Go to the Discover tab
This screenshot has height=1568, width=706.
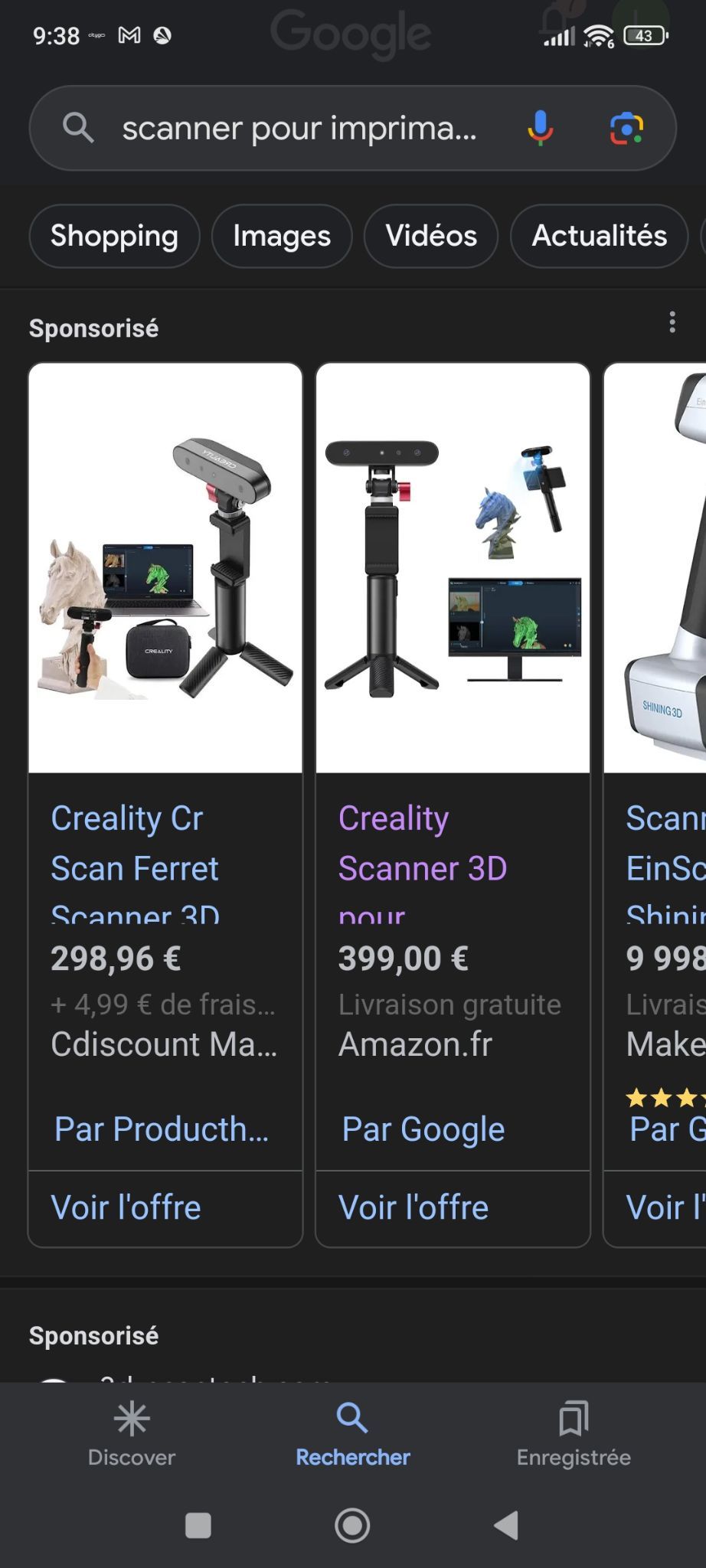point(132,1434)
